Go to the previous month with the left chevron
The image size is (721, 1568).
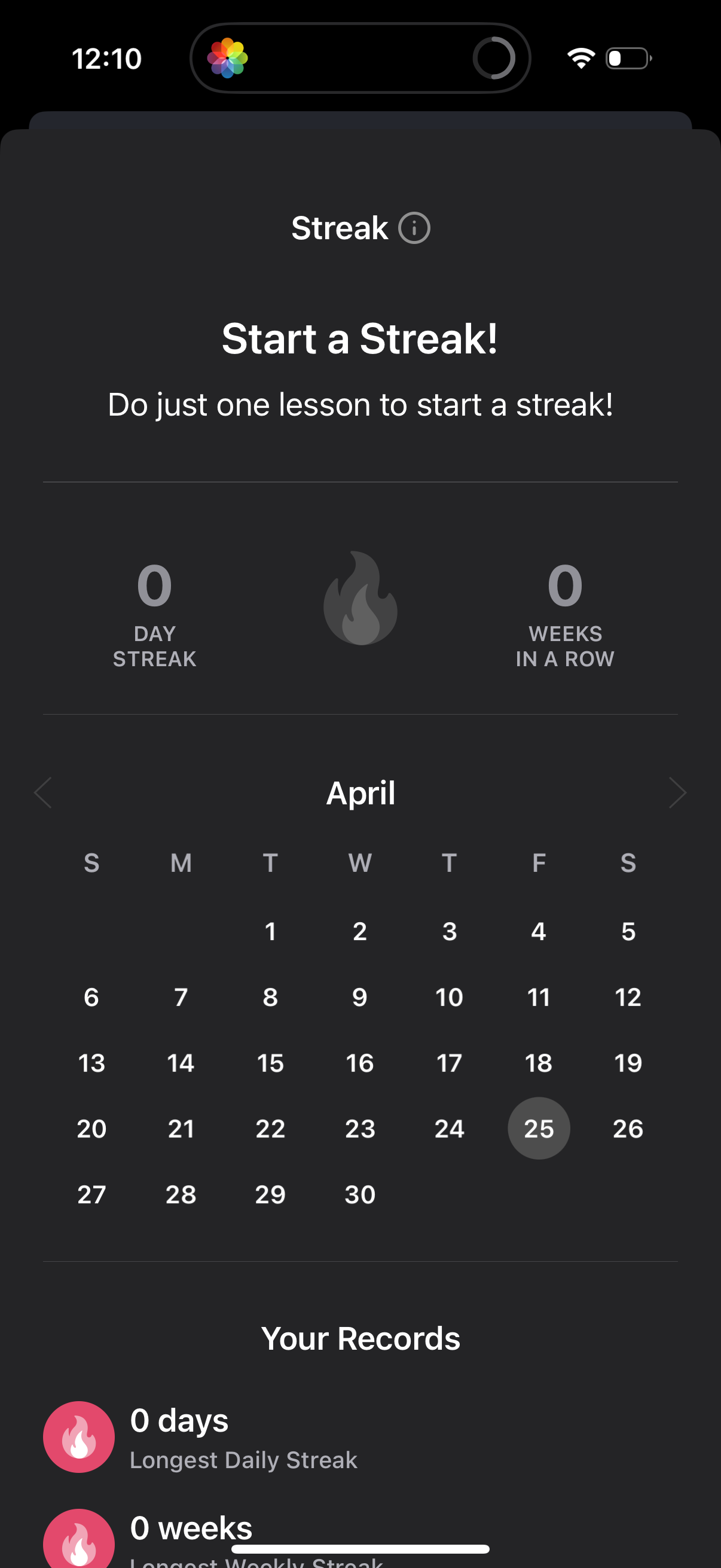(42, 792)
